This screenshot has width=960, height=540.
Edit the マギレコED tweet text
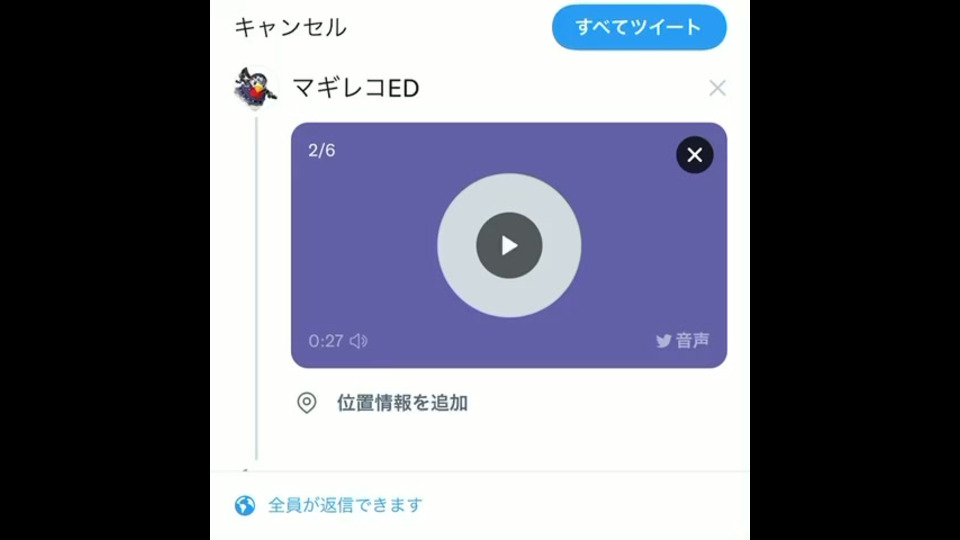tap(356, 88)
